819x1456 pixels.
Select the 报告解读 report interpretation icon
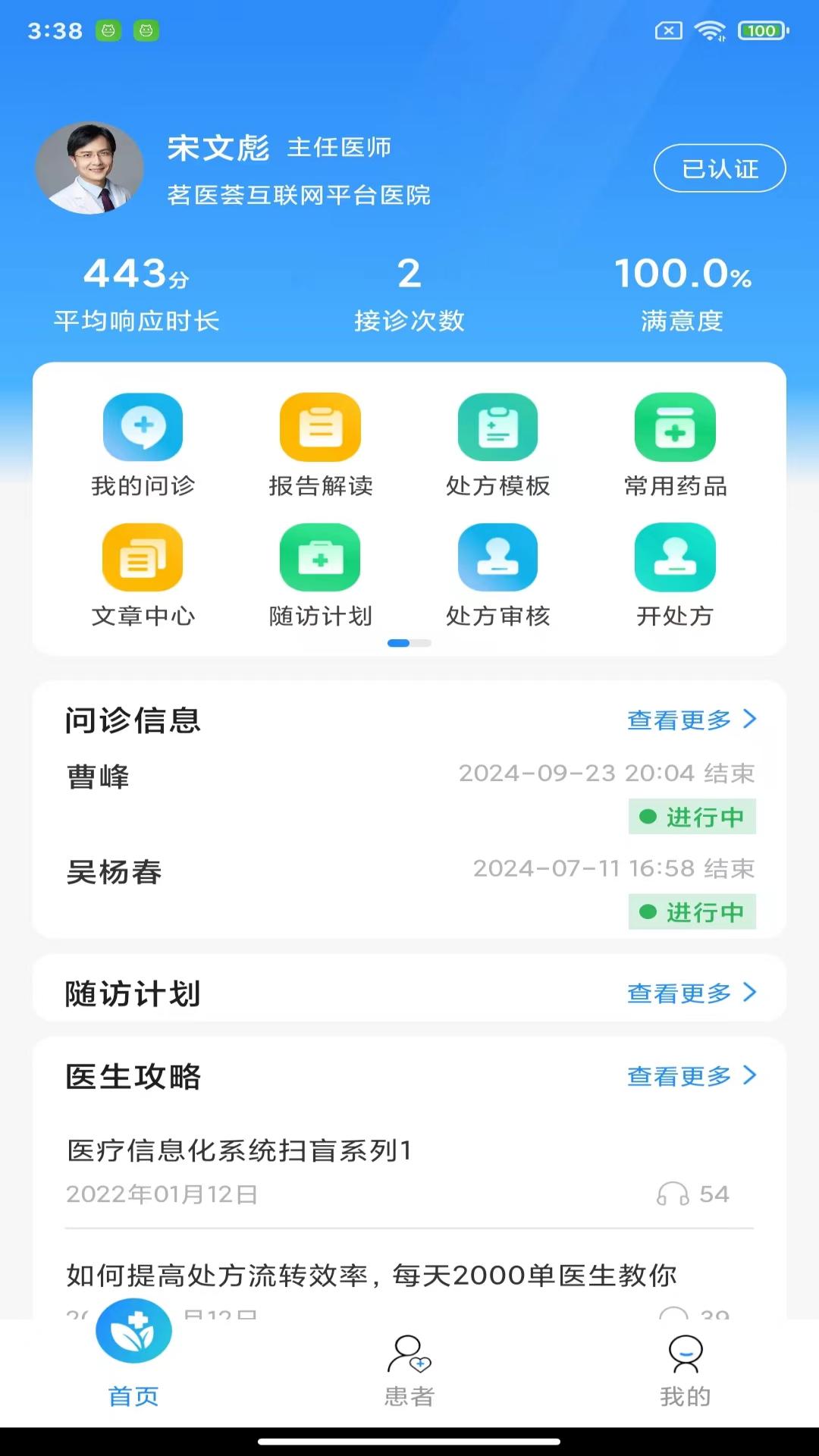[321, 426]
